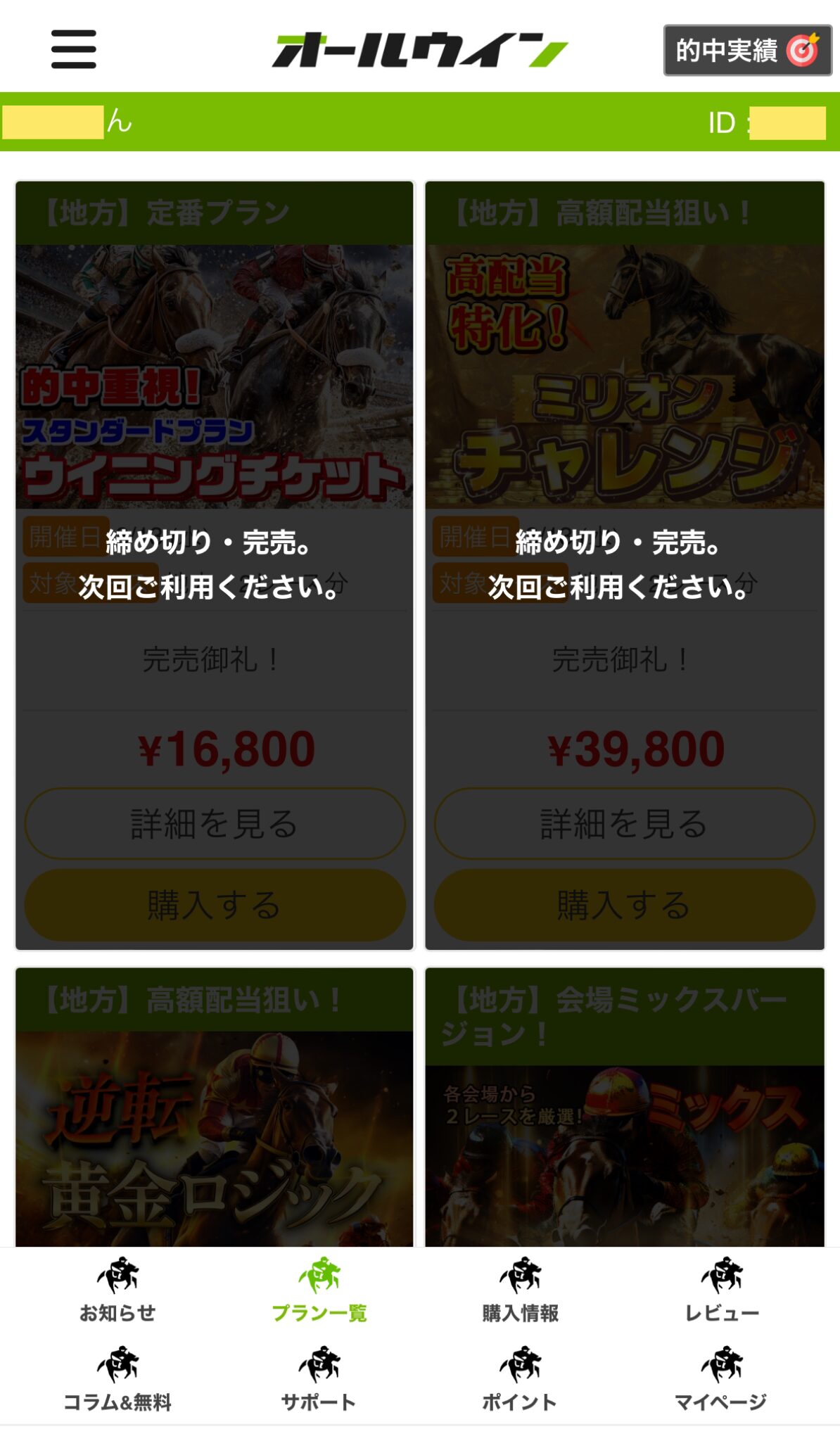Open the 逆転黄金ロジック plan card
The height and width of the screenshot is (1441, 840).
click(215, 1107)
